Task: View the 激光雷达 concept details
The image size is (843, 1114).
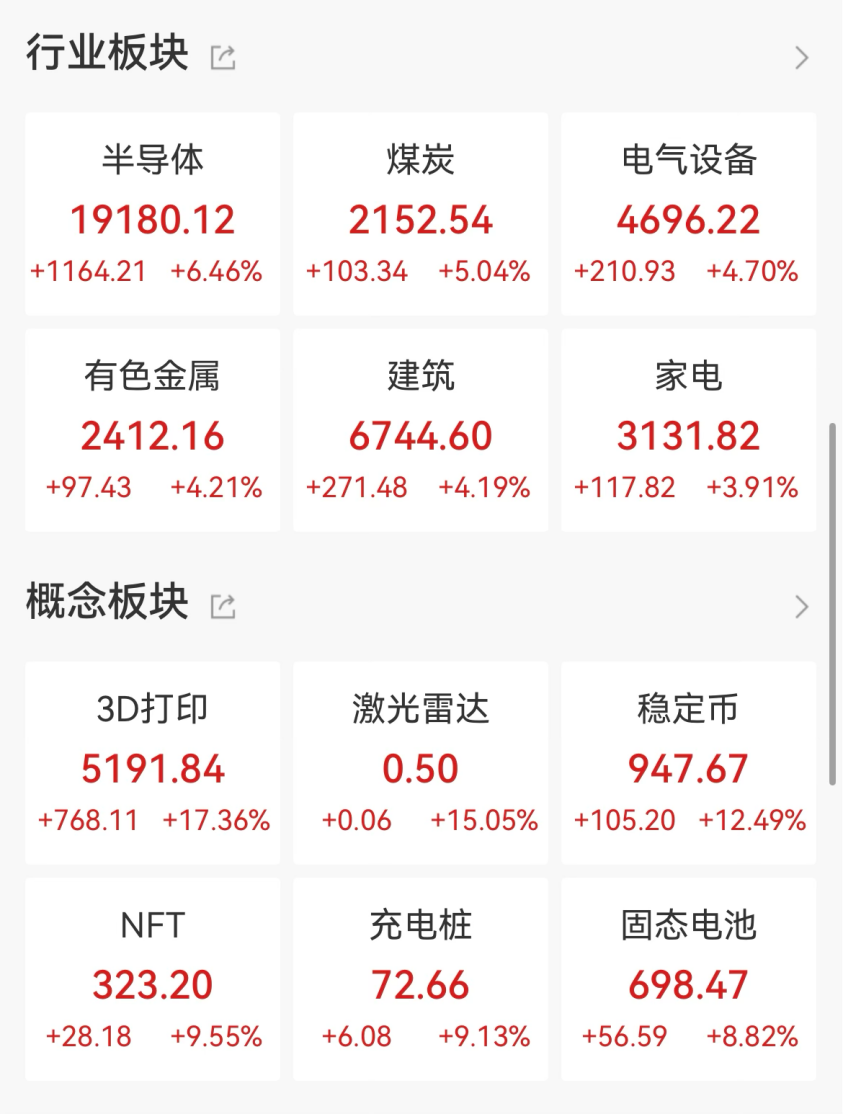Action: [420, 763]
